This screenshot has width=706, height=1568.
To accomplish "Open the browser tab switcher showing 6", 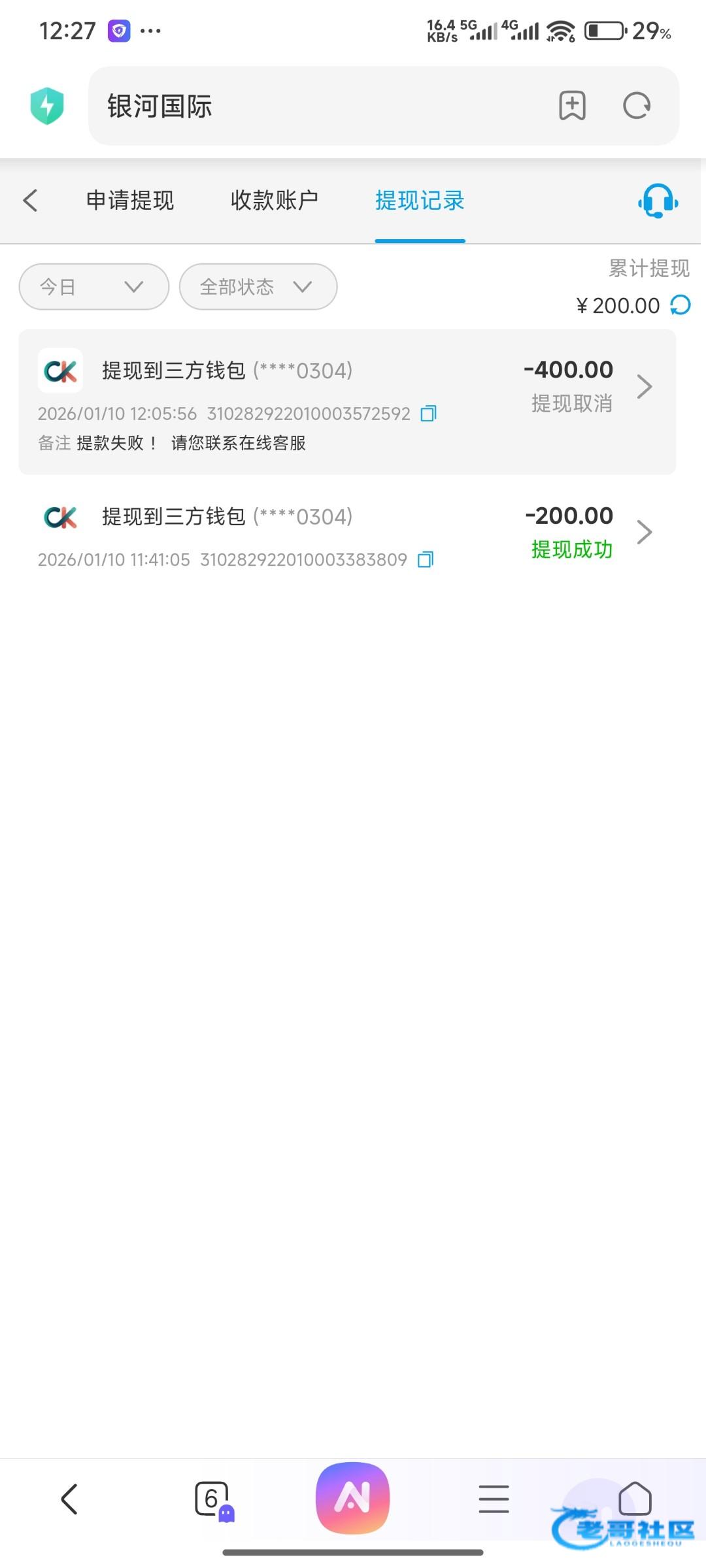I will (x=212, y=1499).
